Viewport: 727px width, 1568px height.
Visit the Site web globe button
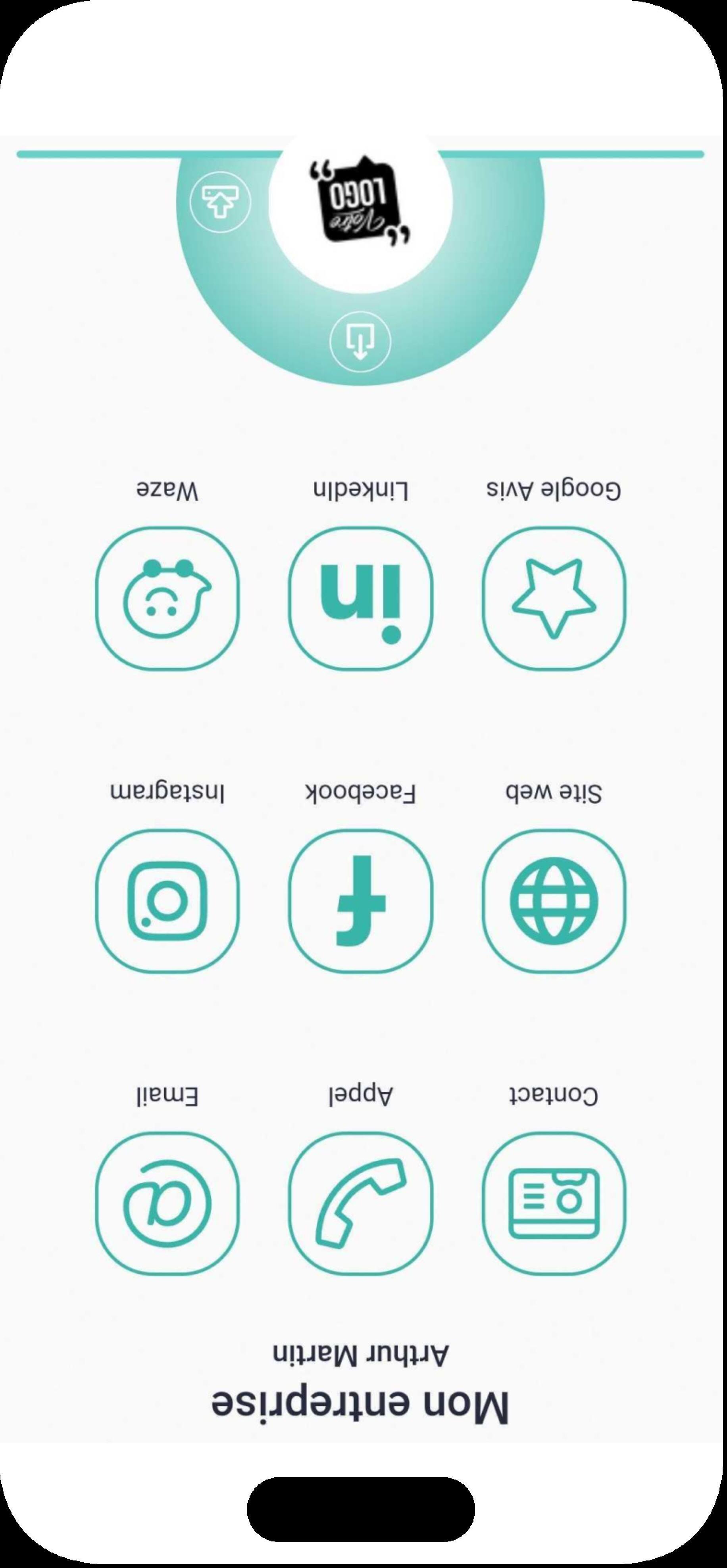point(554,901)
